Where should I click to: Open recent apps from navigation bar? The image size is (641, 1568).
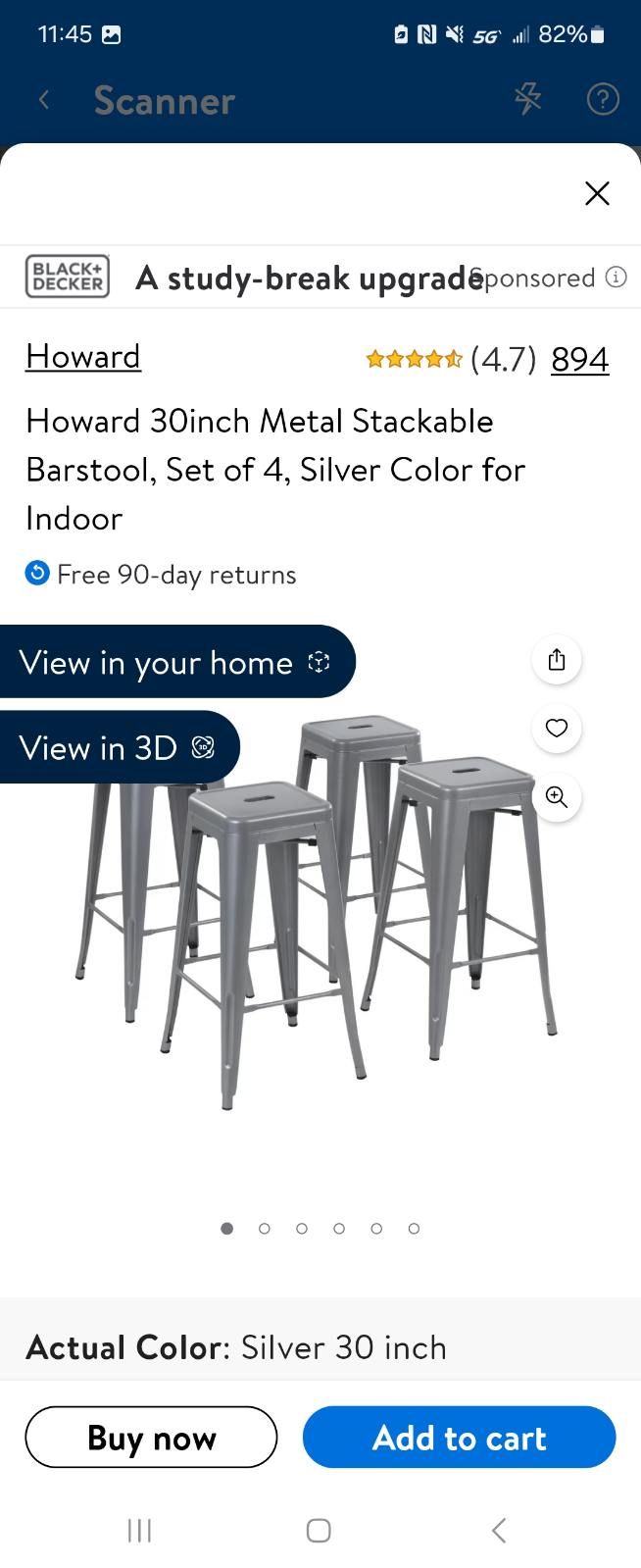140,1530
